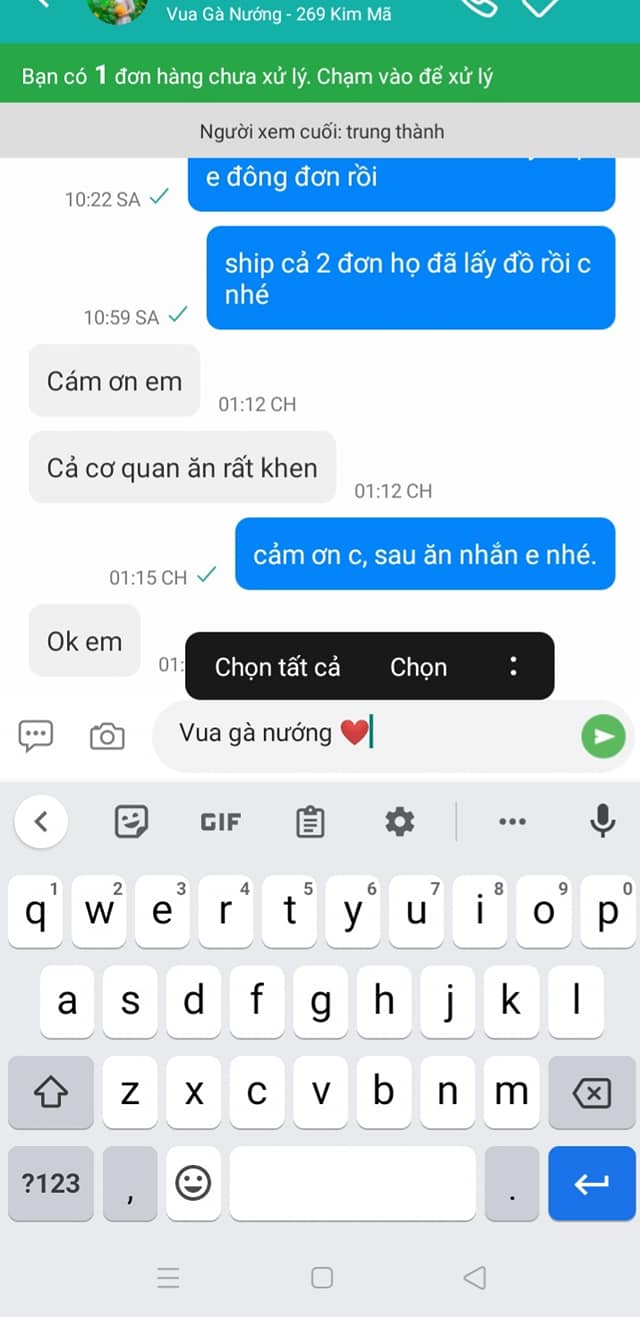Image resolution: width=640 pixels, height=1317 pixels.
Task: Tap the system back button
Action: [475, 1277]
